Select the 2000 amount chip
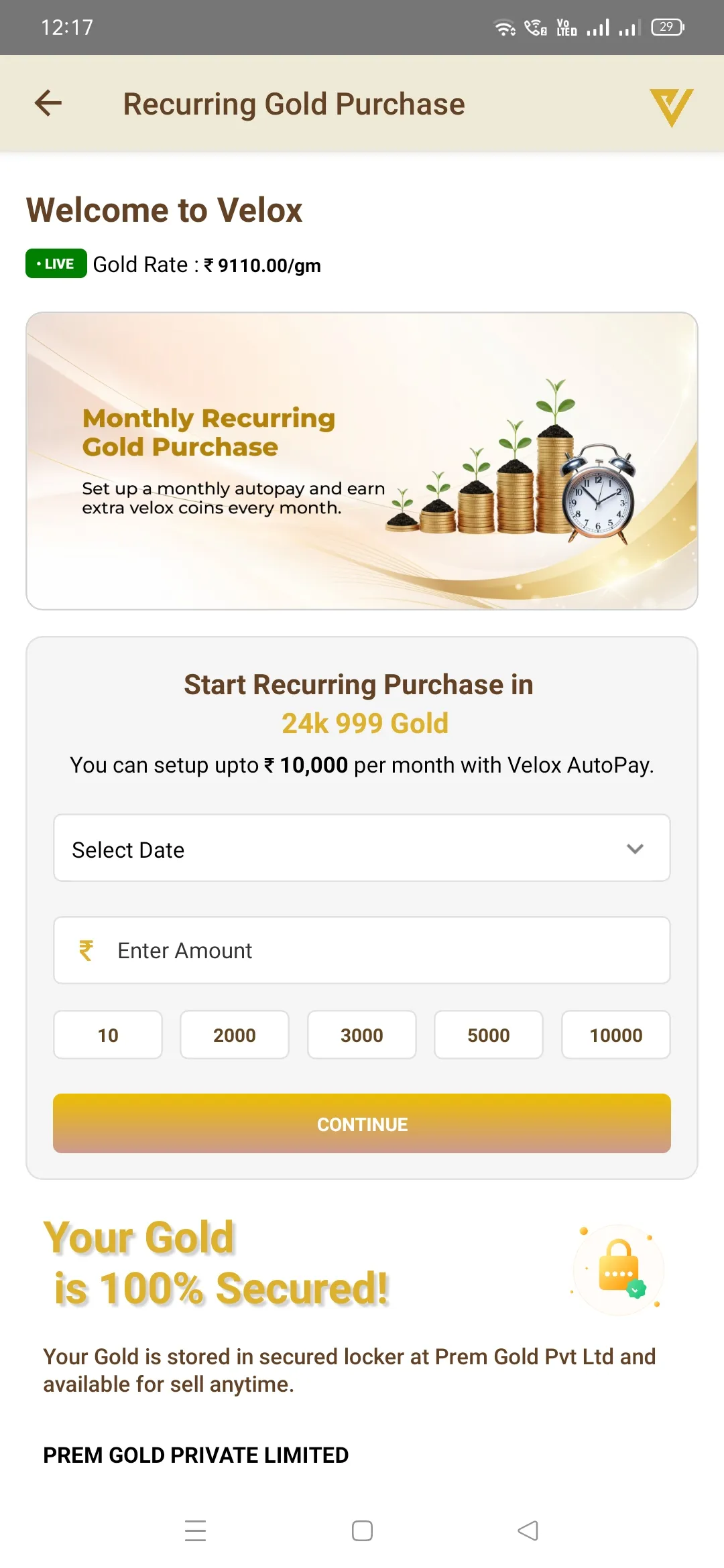Viewport: 724px width, 1568px height. click(235, 1035)
